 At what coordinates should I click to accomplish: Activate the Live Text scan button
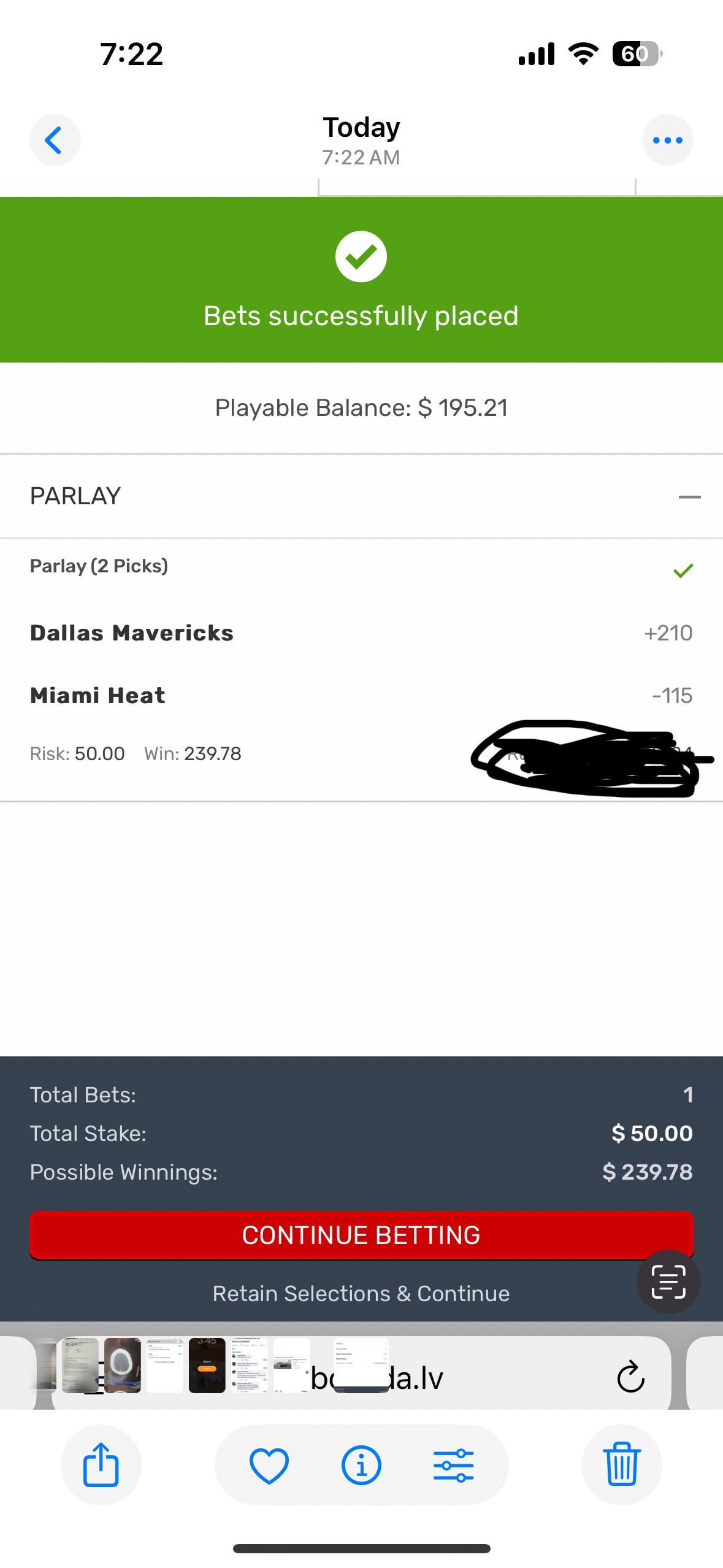point(668,1282)
